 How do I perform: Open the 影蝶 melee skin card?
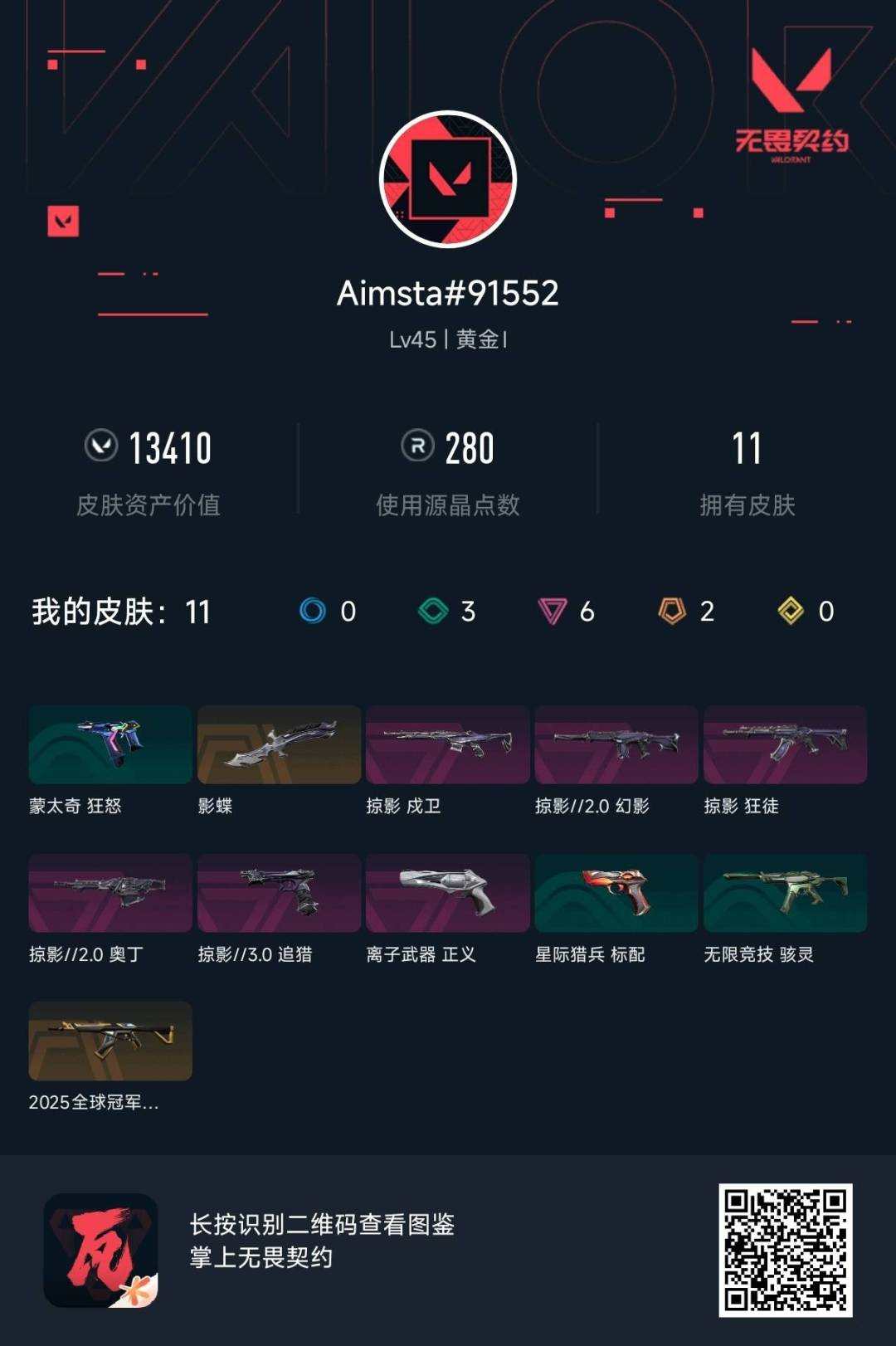pos(279,745)
